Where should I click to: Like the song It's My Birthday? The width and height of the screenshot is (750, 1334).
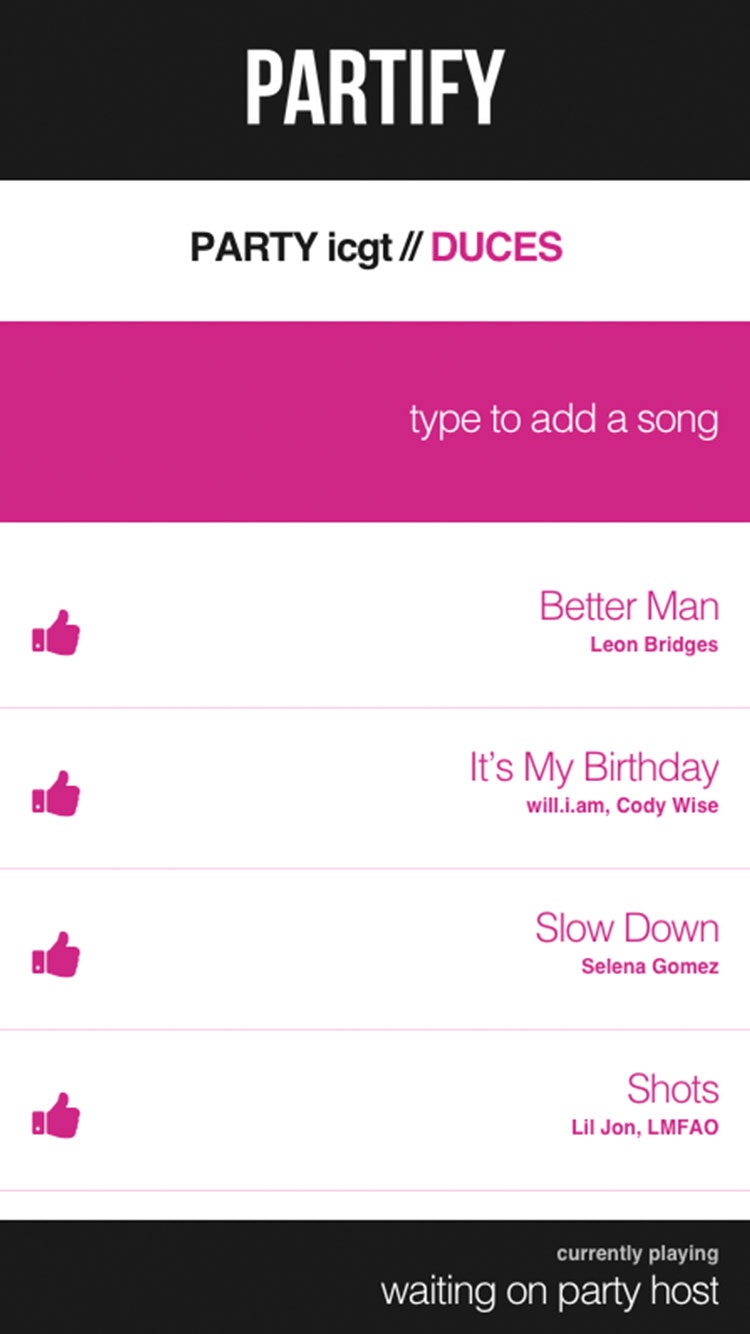[x=56, y=794]
